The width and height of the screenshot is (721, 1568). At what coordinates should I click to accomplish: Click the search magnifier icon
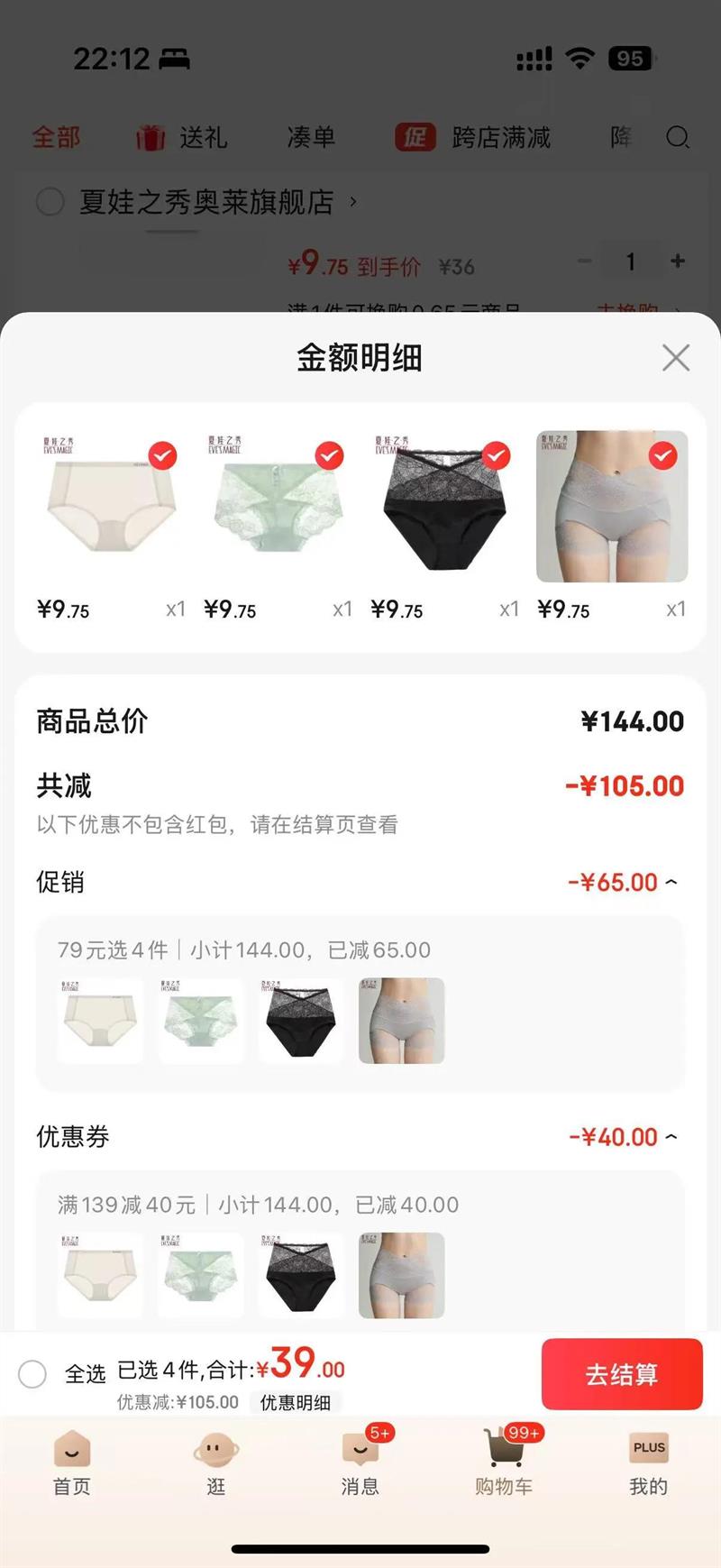(678, 139)
